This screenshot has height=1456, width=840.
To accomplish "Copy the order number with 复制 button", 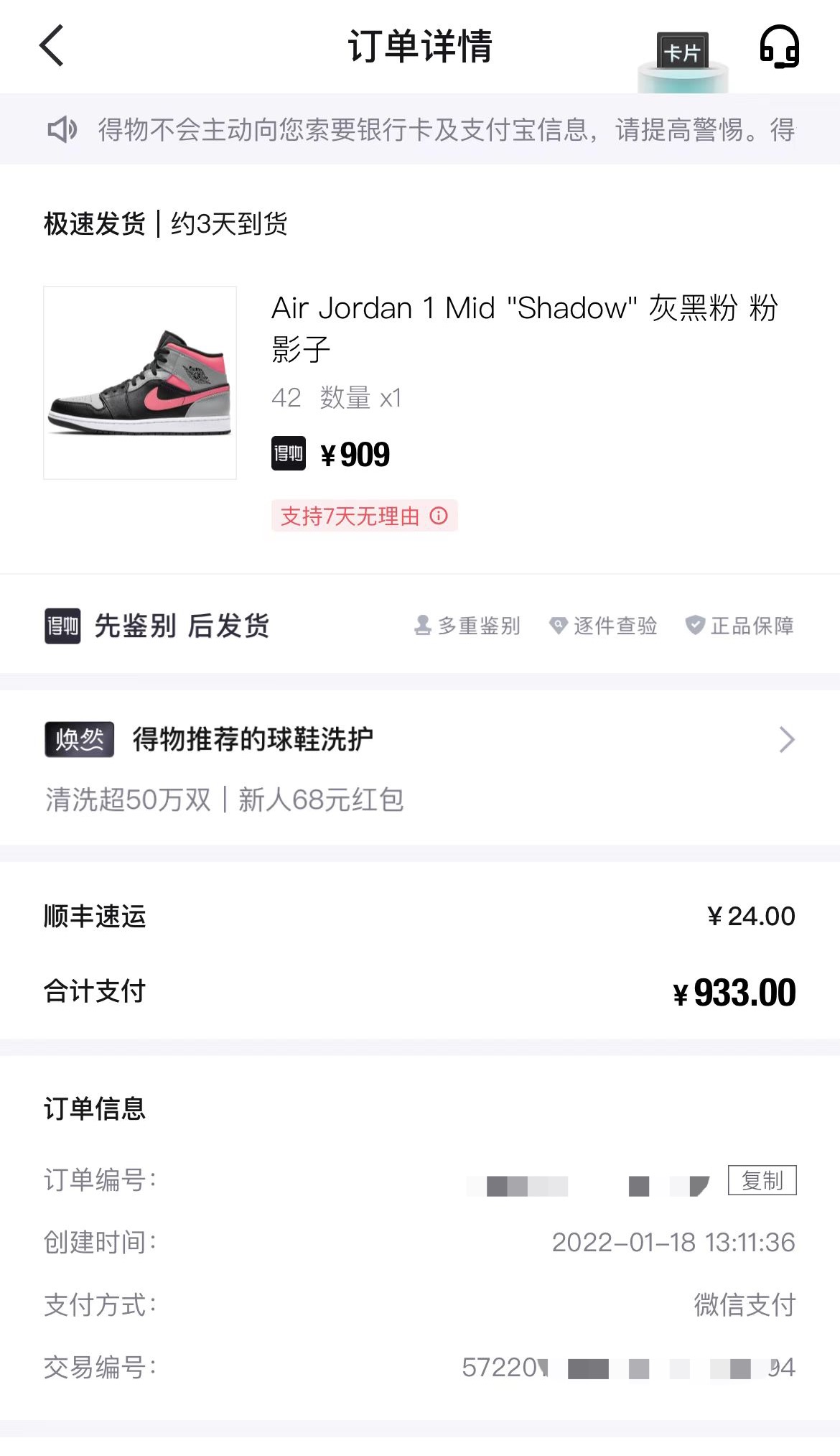I will (764, 1180).
